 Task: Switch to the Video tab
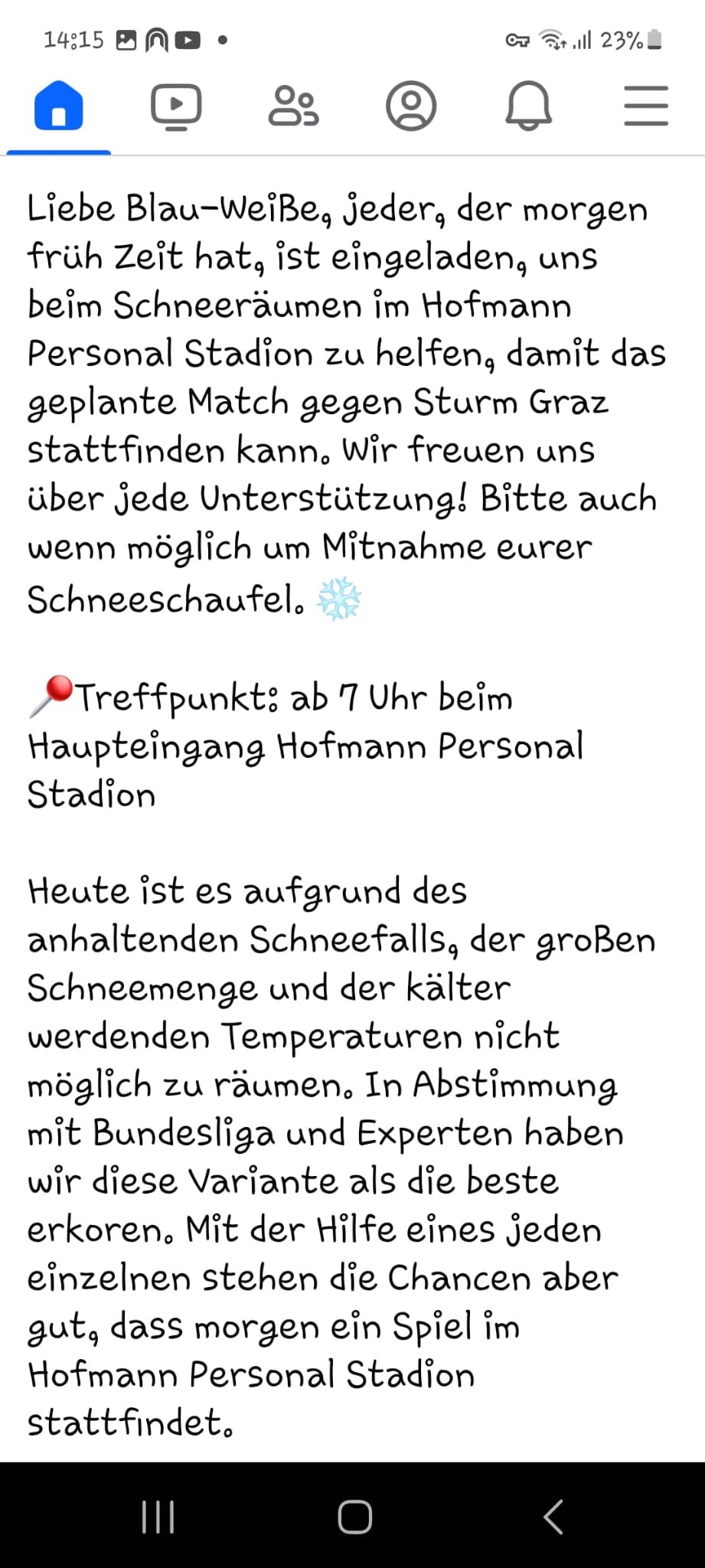pos(176,106)
